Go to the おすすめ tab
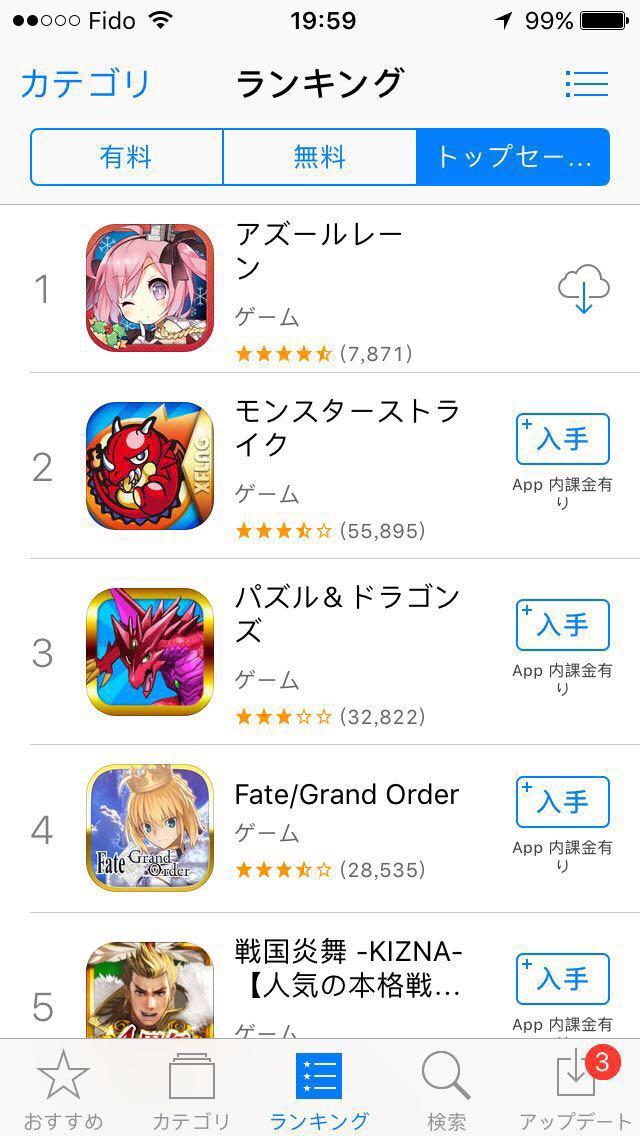The image size is (640, 1136). point(63,1087)
